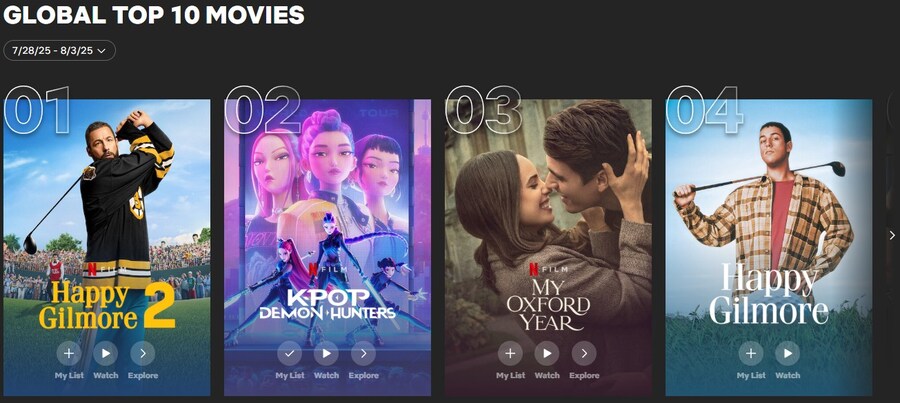
Task: Watch Happy Gilmore 2
Action: tap(106, 353)
